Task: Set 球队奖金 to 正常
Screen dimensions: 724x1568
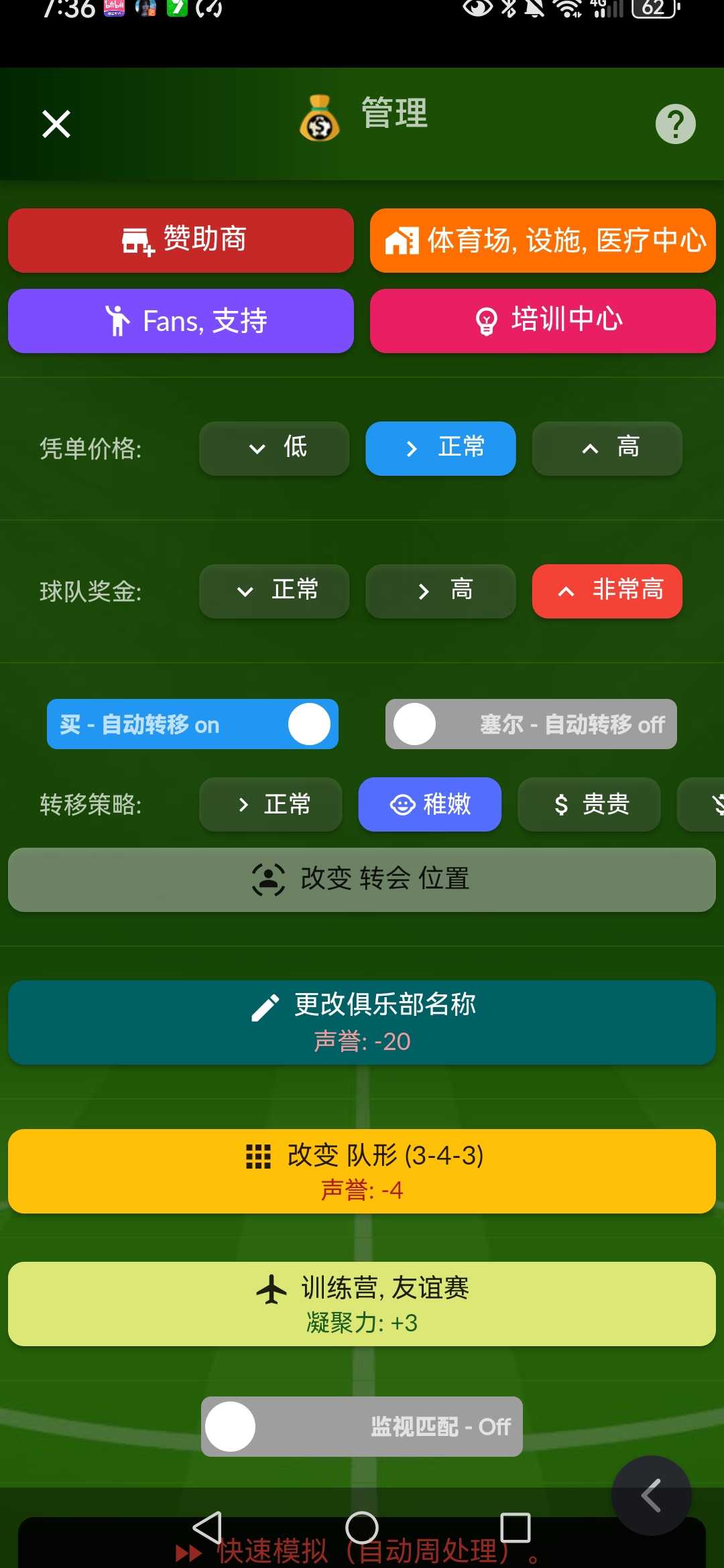Action: pos(274,591)
